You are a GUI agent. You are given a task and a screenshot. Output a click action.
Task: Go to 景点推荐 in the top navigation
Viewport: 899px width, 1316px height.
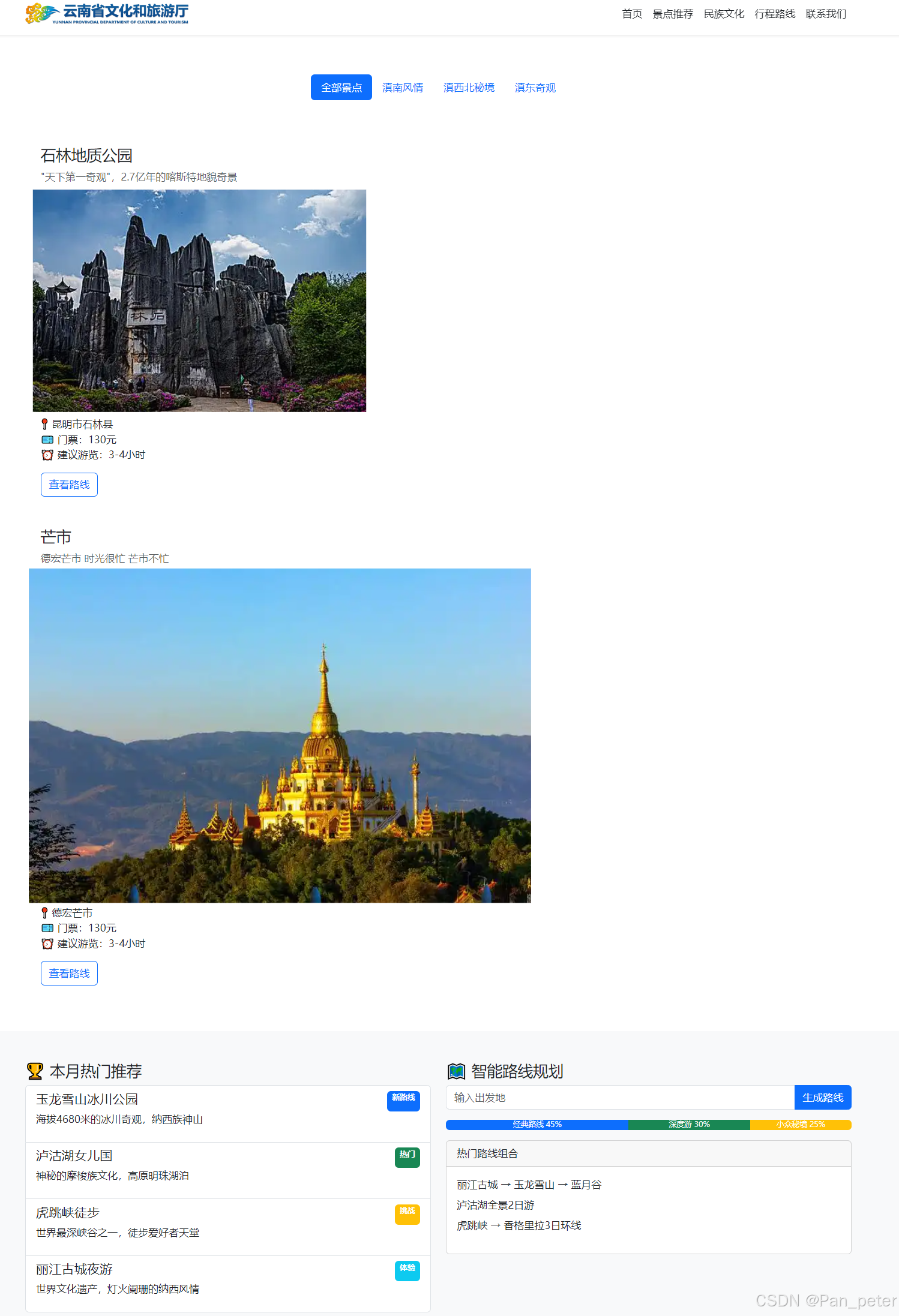pos(673,14)
